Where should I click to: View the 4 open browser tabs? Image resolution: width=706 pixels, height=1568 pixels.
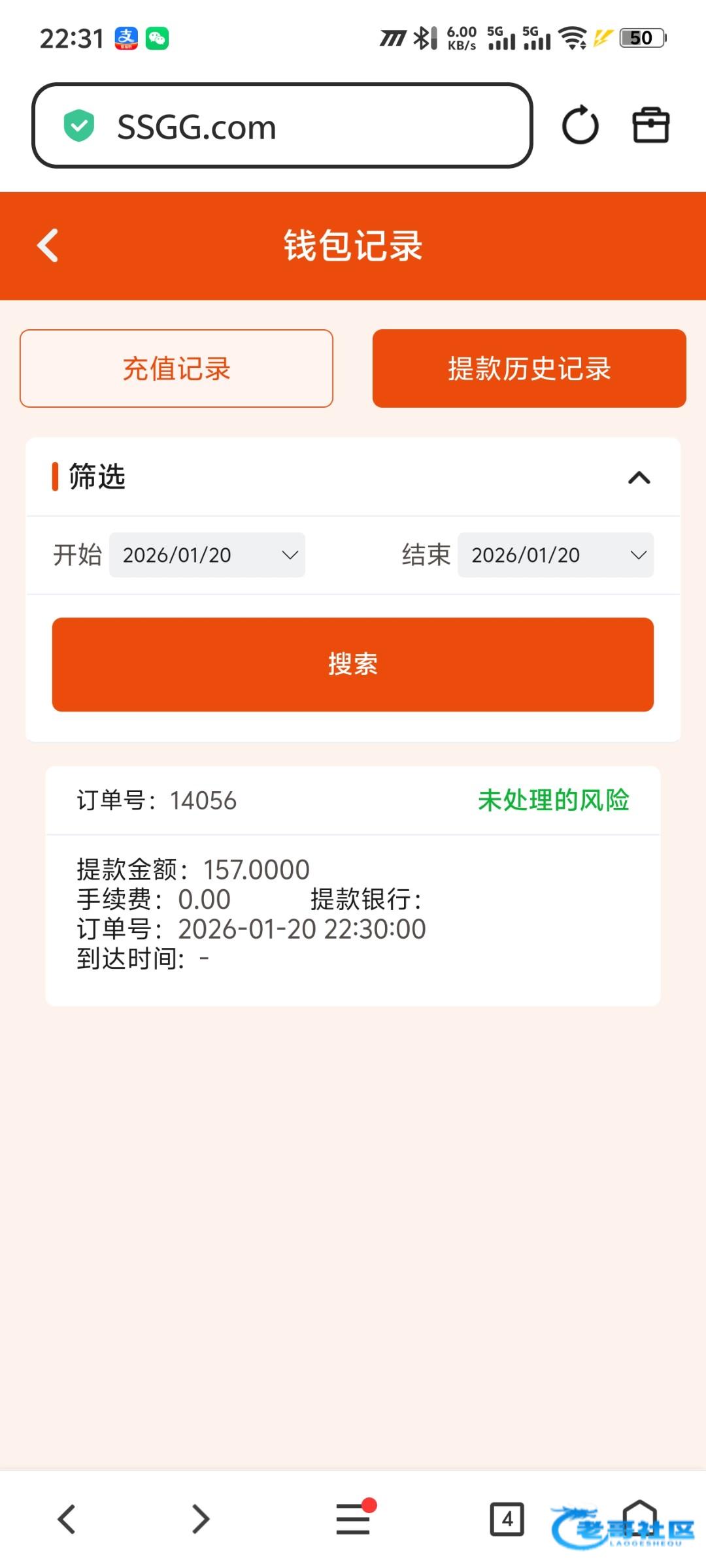pyautogui.click(x=507, y=1518)
